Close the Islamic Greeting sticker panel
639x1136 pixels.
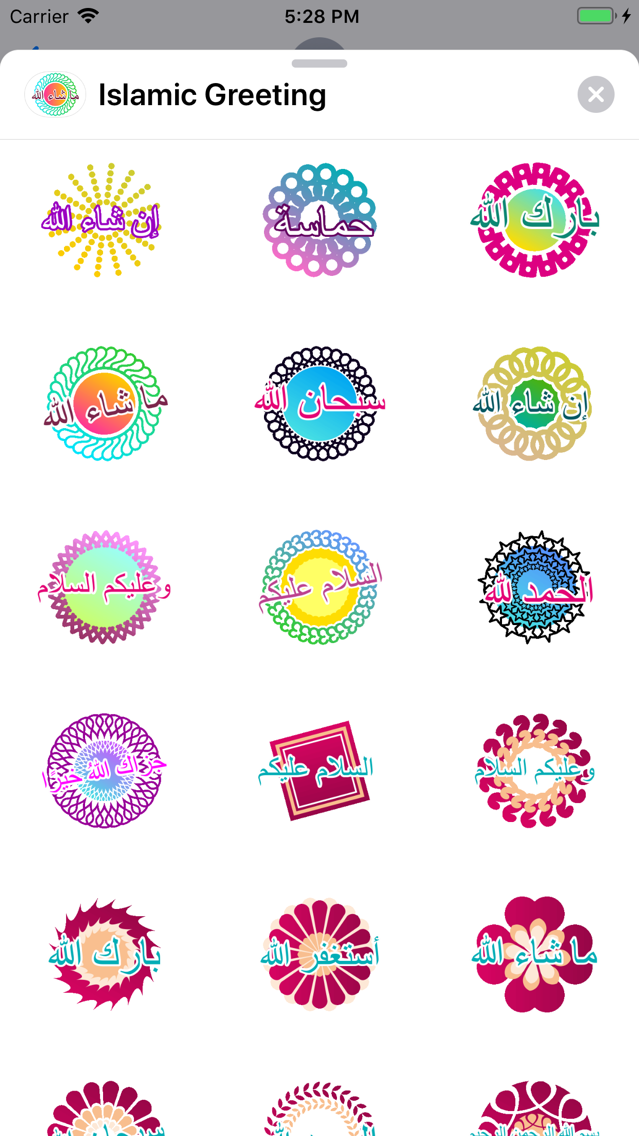pos(596,94)
